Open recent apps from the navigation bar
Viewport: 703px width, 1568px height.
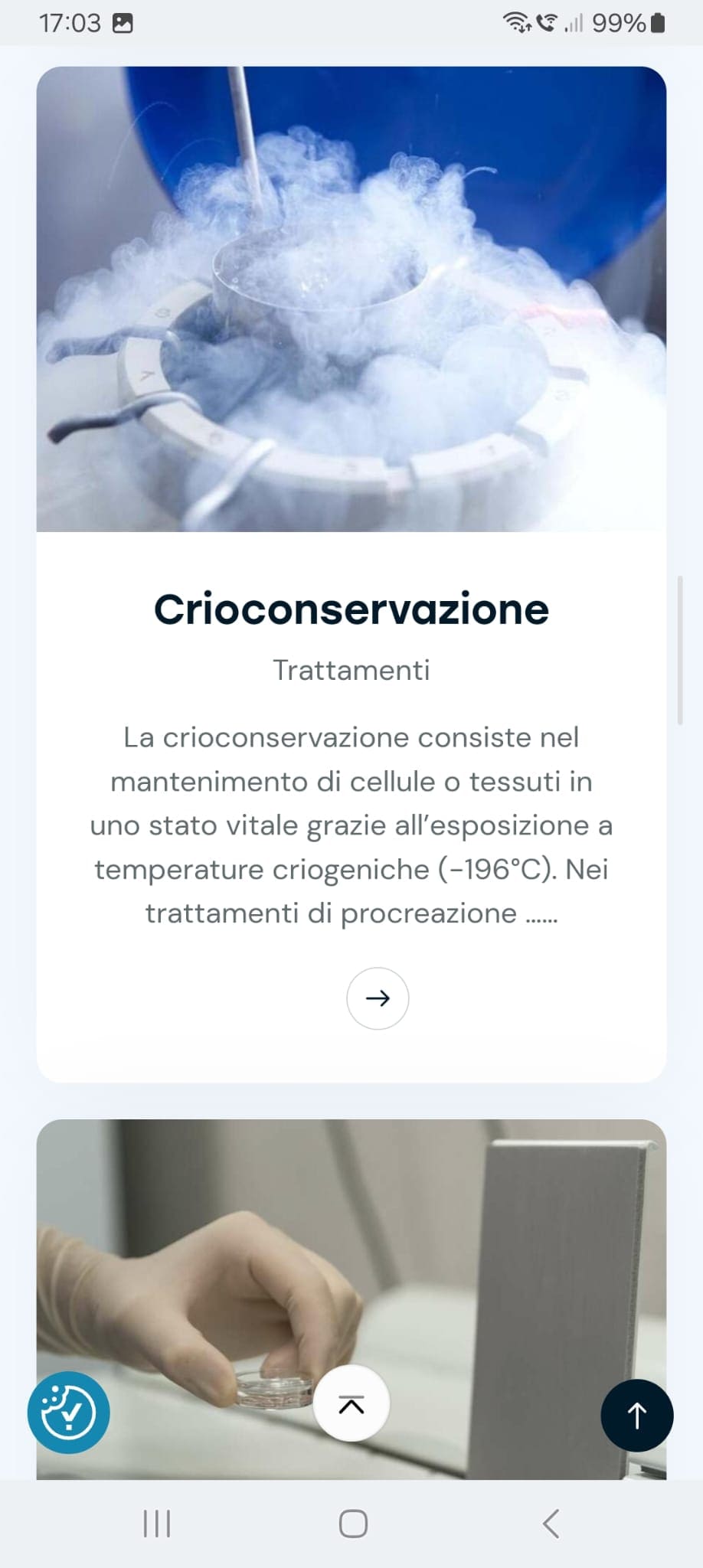[157, 1524]
